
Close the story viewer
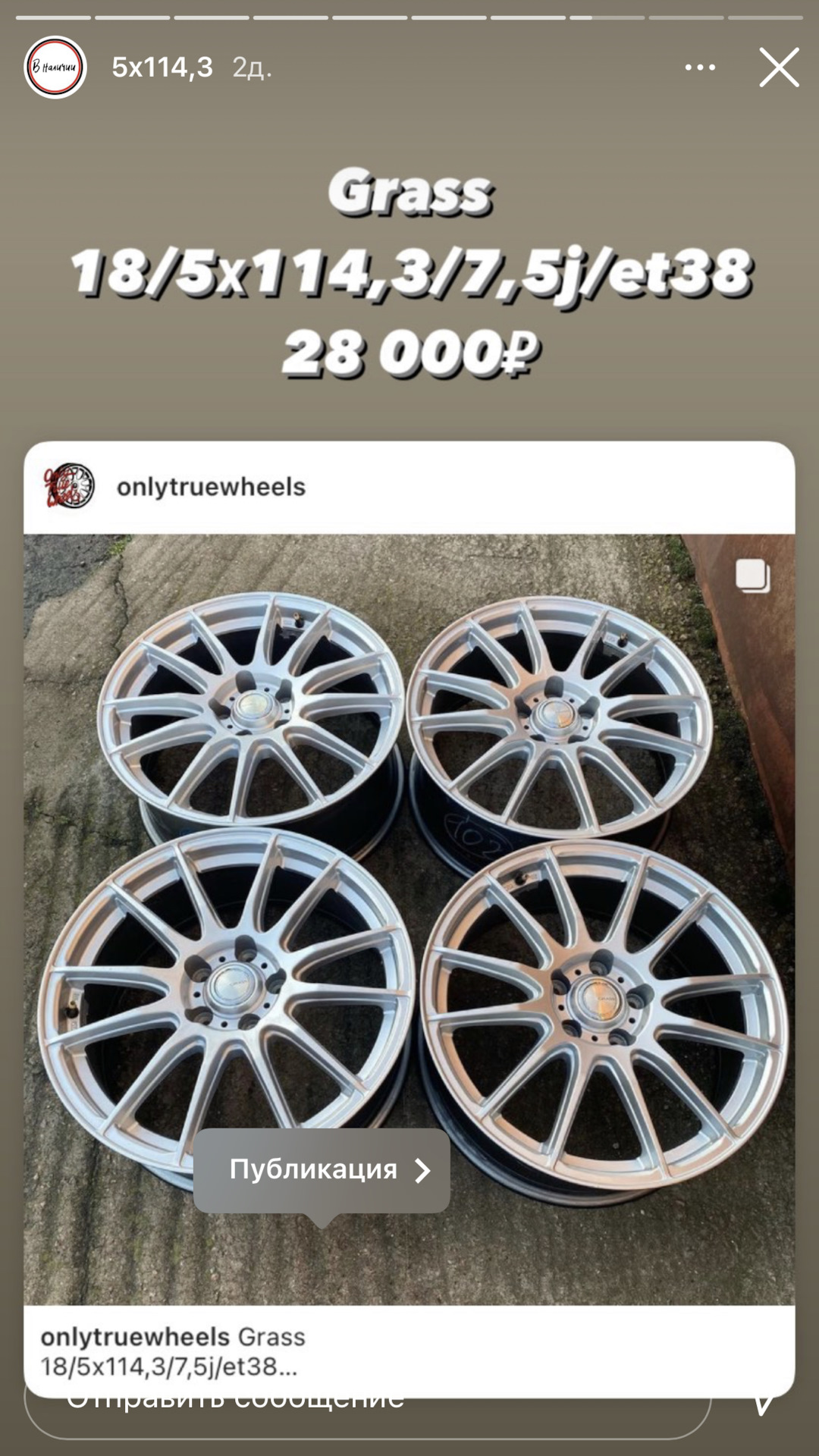tap(779, 67)
